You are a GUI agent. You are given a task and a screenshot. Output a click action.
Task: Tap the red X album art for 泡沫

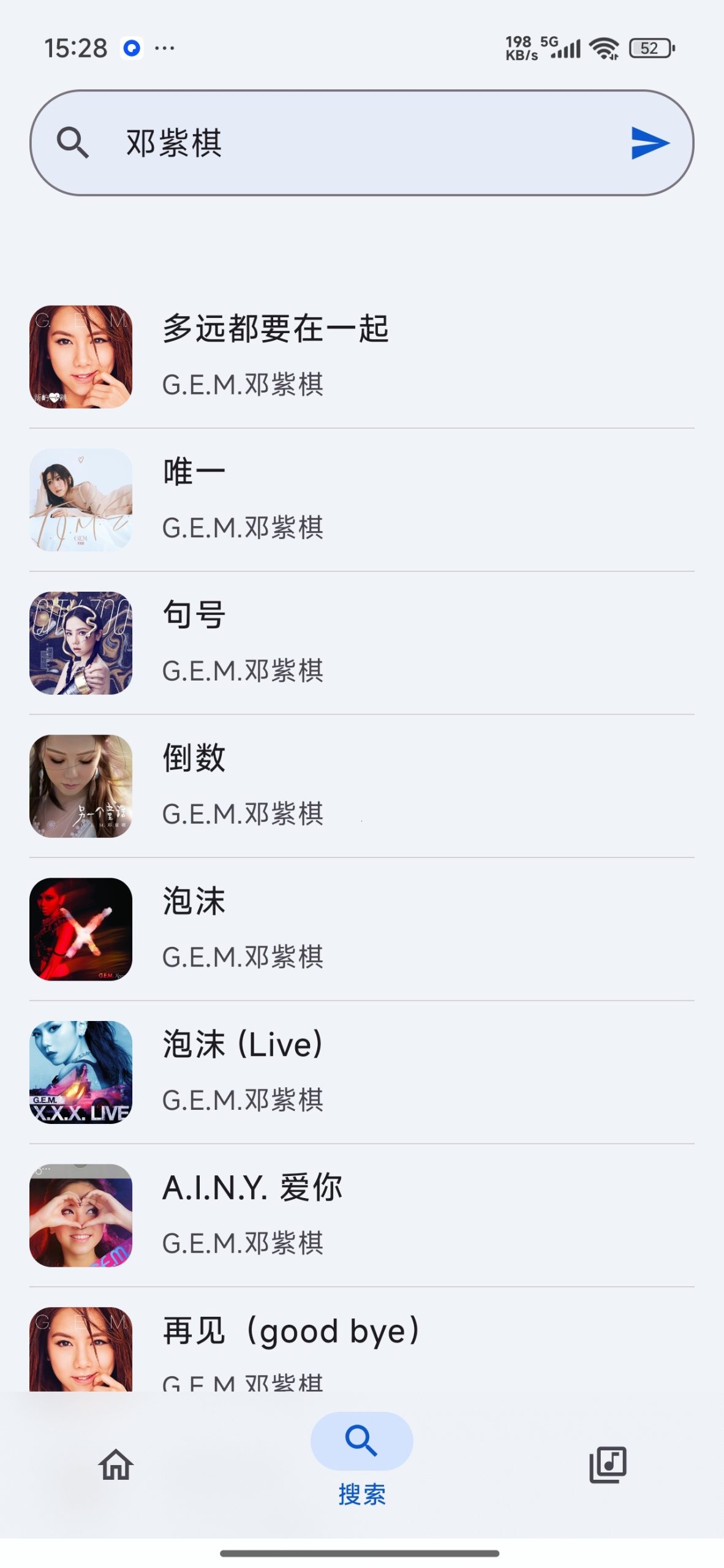[80, 930]
